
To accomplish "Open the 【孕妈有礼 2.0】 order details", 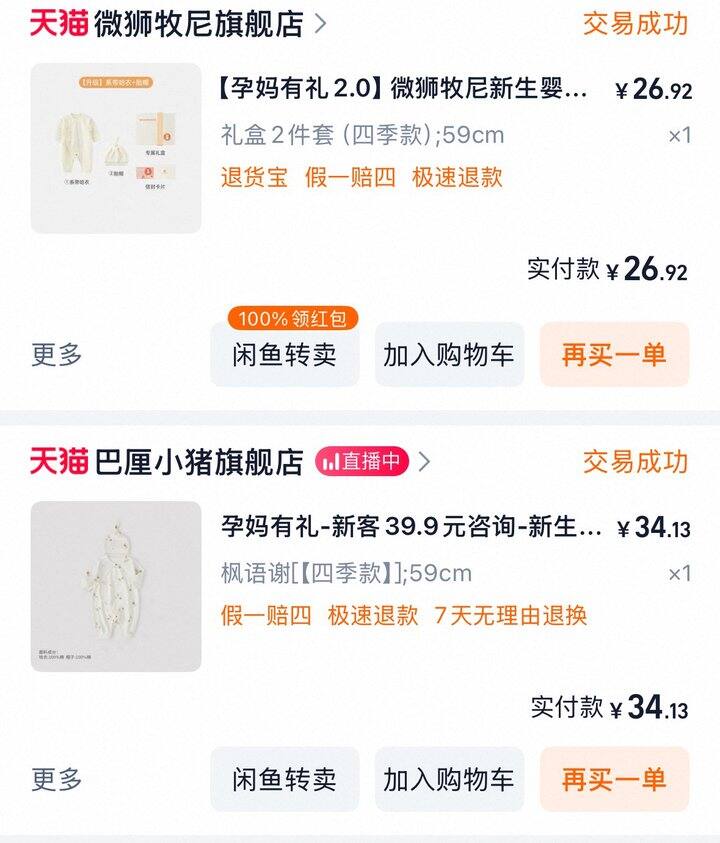I will coord(402,89).
